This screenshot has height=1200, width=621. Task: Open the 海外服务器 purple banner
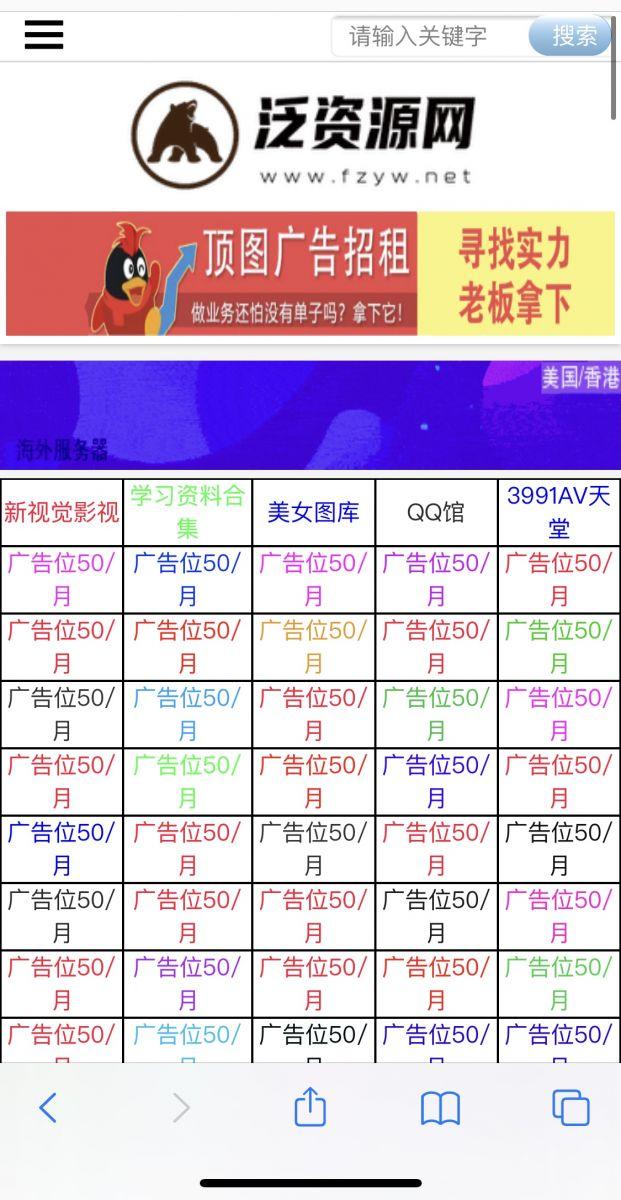pyautogui.click(x=310, y=415)
